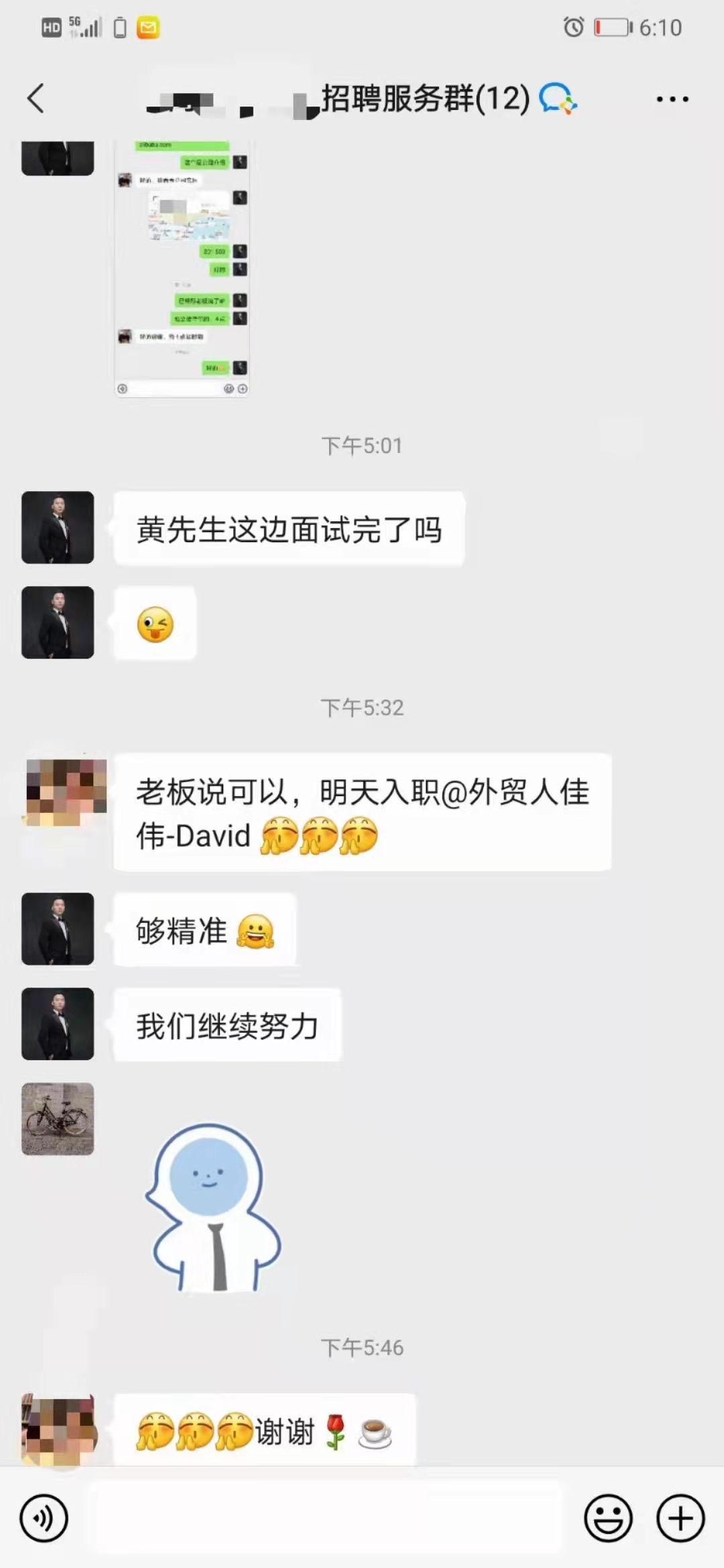View the bicycle avatar profile
The image size is (724, 1568).
pos(58,1119)
